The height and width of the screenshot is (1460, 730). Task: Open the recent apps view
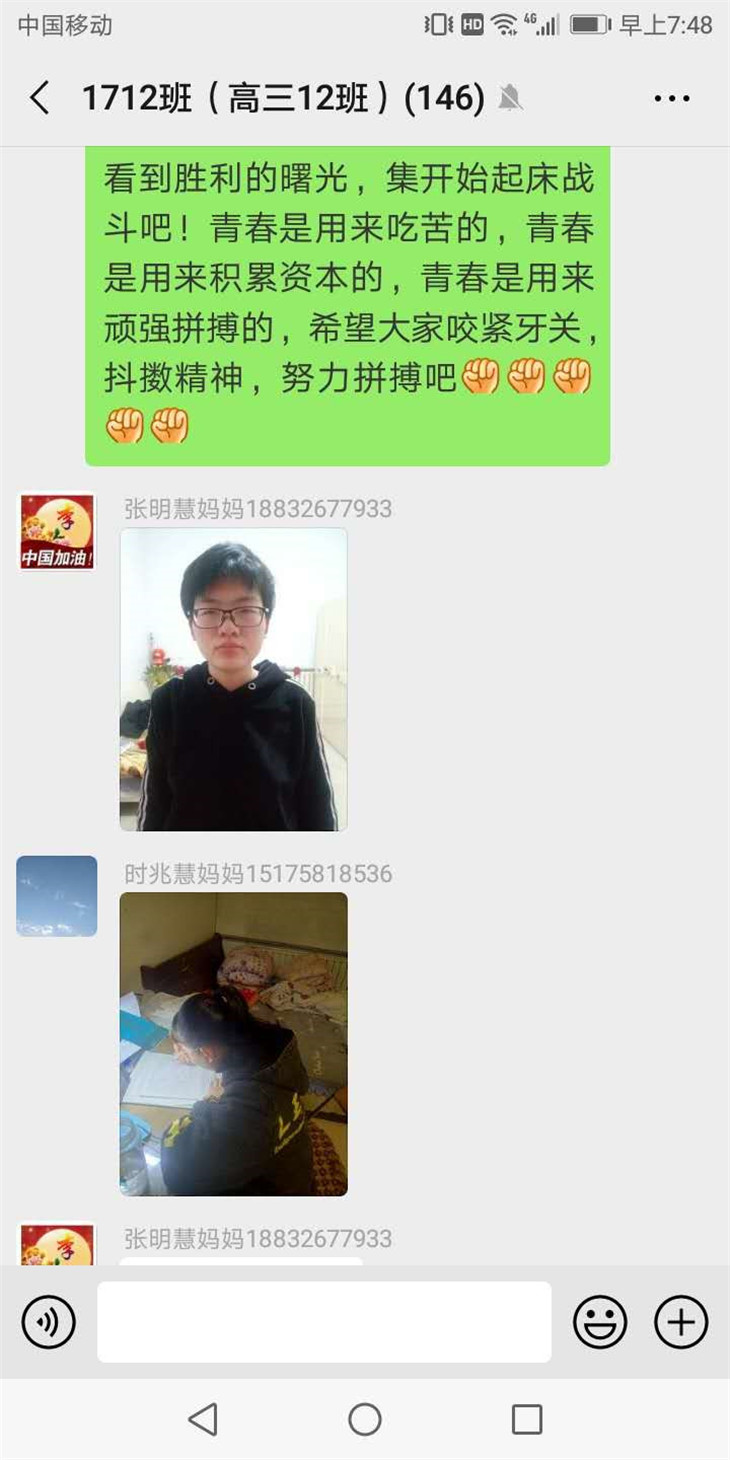527,1419
